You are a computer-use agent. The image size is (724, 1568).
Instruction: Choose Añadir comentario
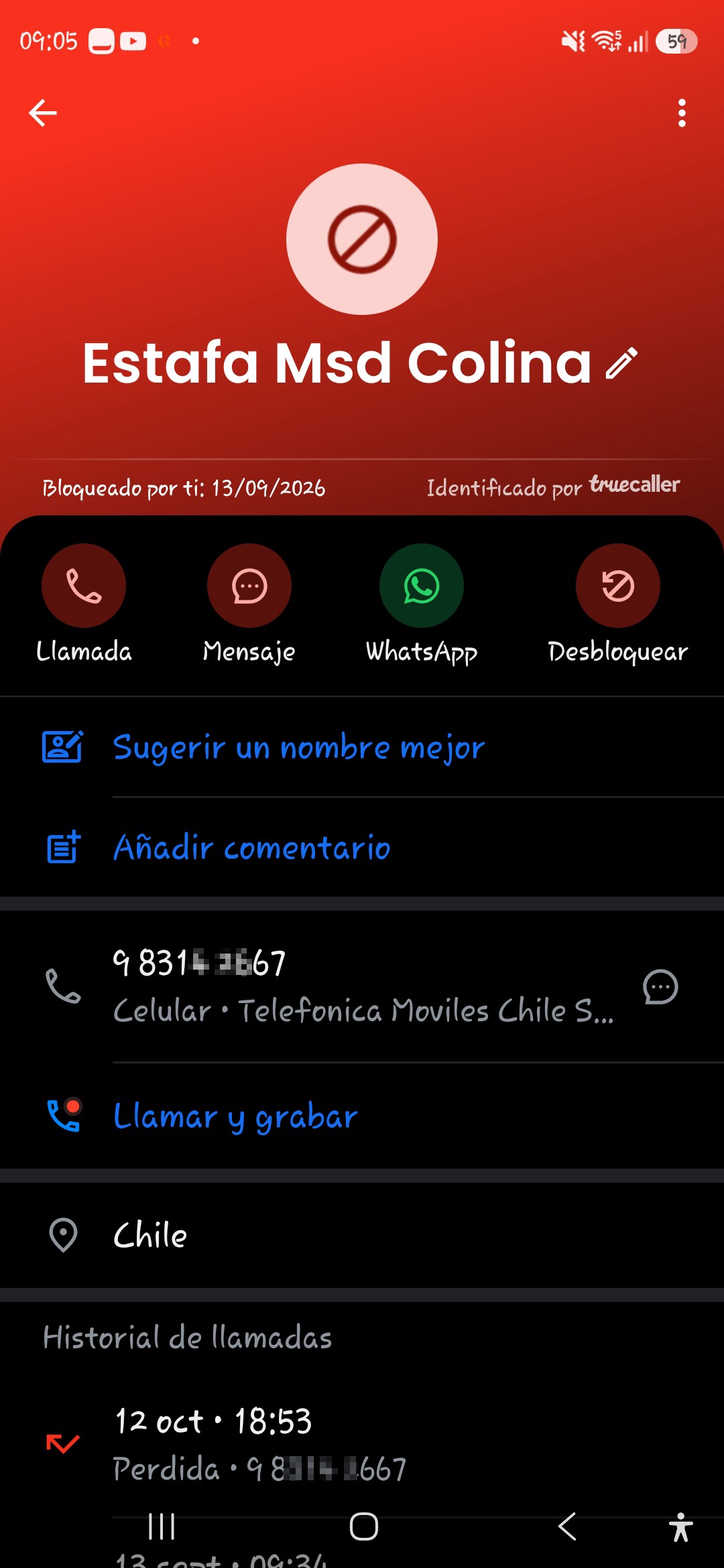[x=362, y=848]
